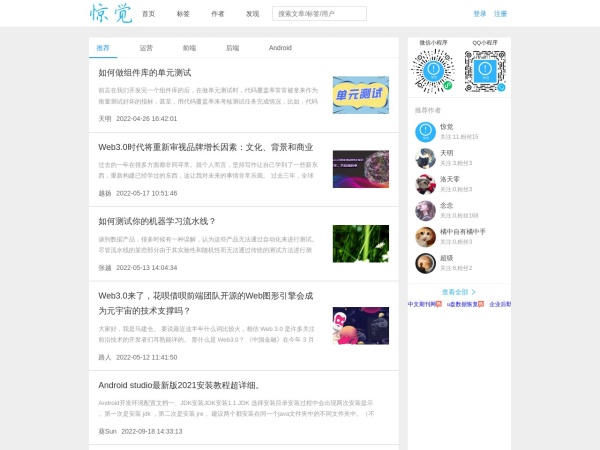The image size is (600, 450).
Task: Switch to the Android tab
Action: coord(280,48)
